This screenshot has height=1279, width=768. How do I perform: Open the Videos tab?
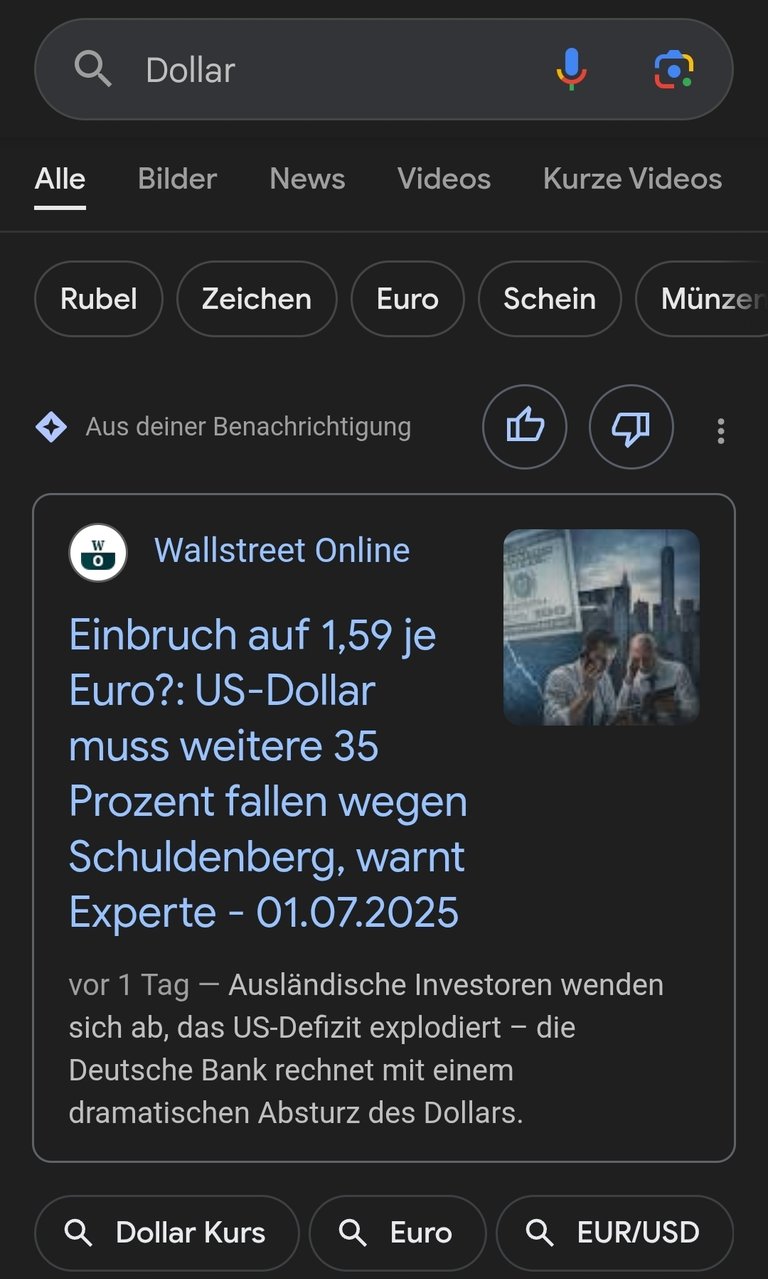444,179
